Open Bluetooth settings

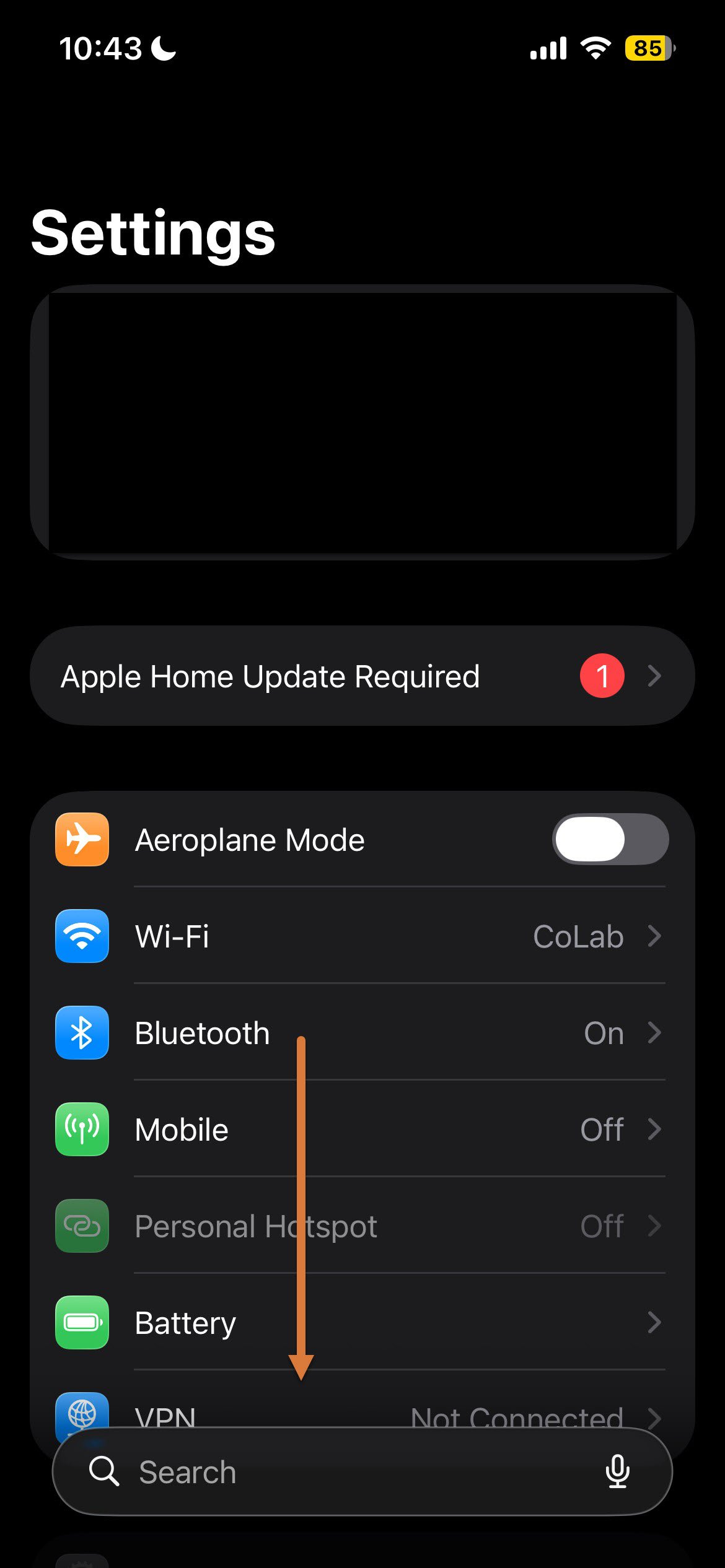[x=362, y=1032]
